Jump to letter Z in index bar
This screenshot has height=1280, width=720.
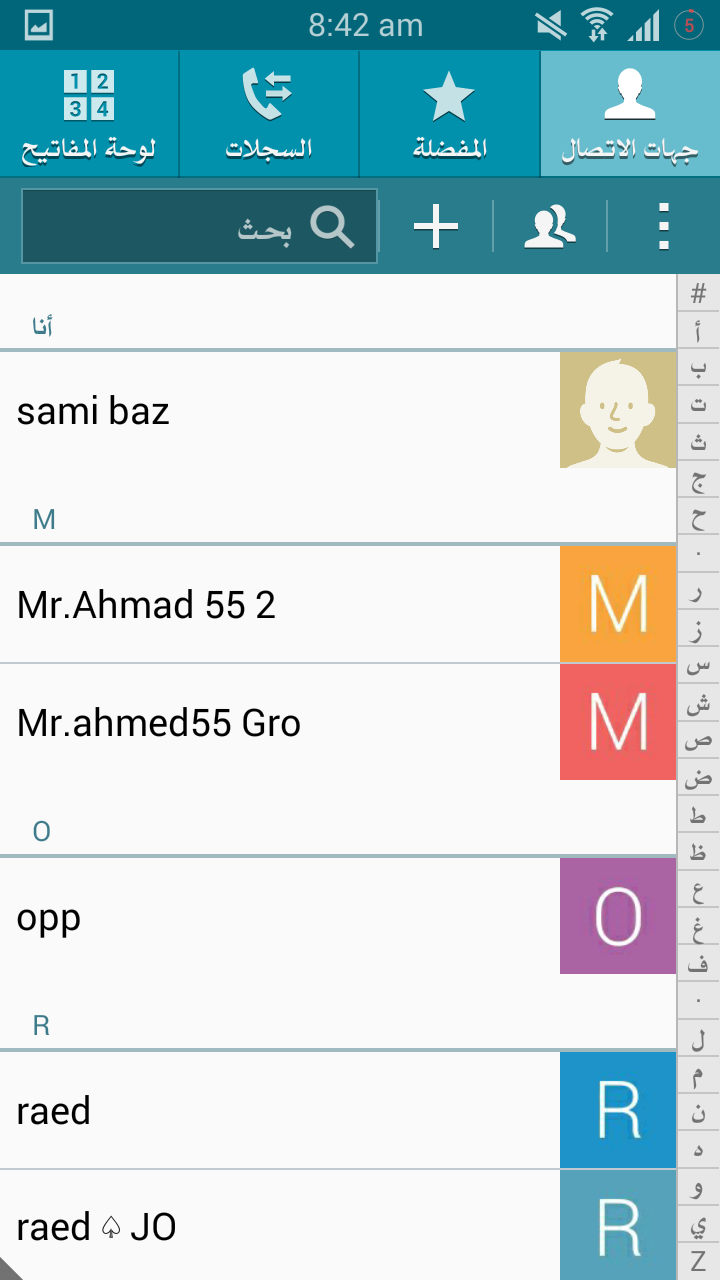pos(699,1260)
